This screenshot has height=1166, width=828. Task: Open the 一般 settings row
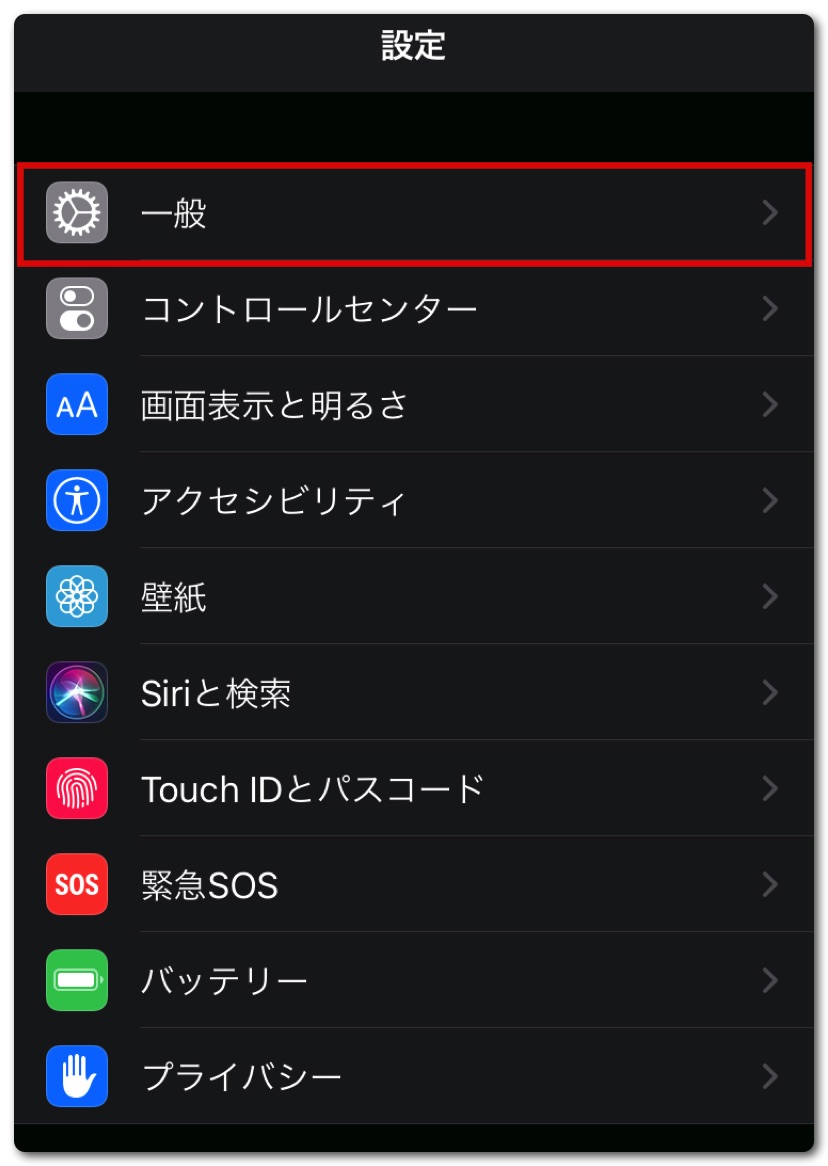point(413,213)
